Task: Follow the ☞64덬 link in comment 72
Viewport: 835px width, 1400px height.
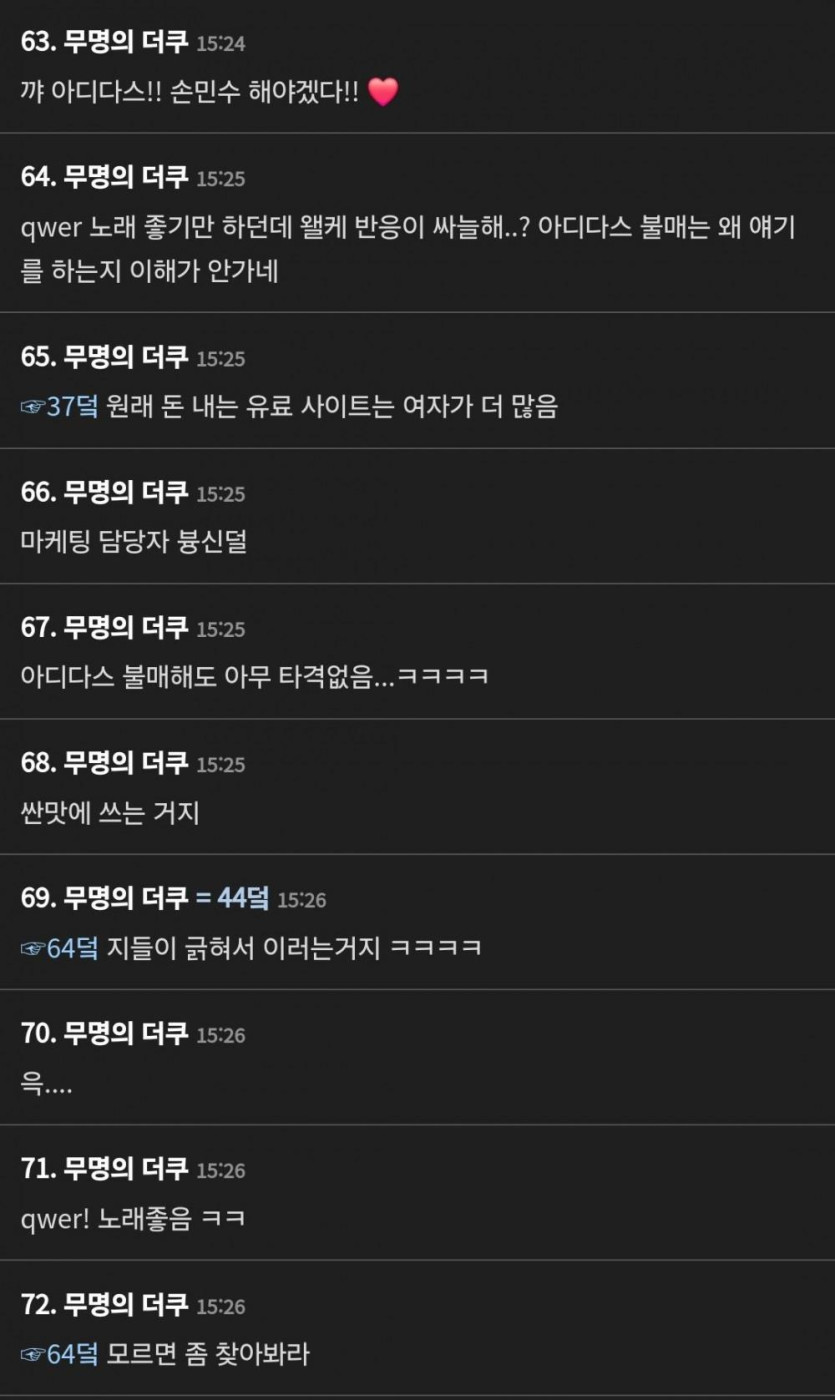Action: point(60,1354)
